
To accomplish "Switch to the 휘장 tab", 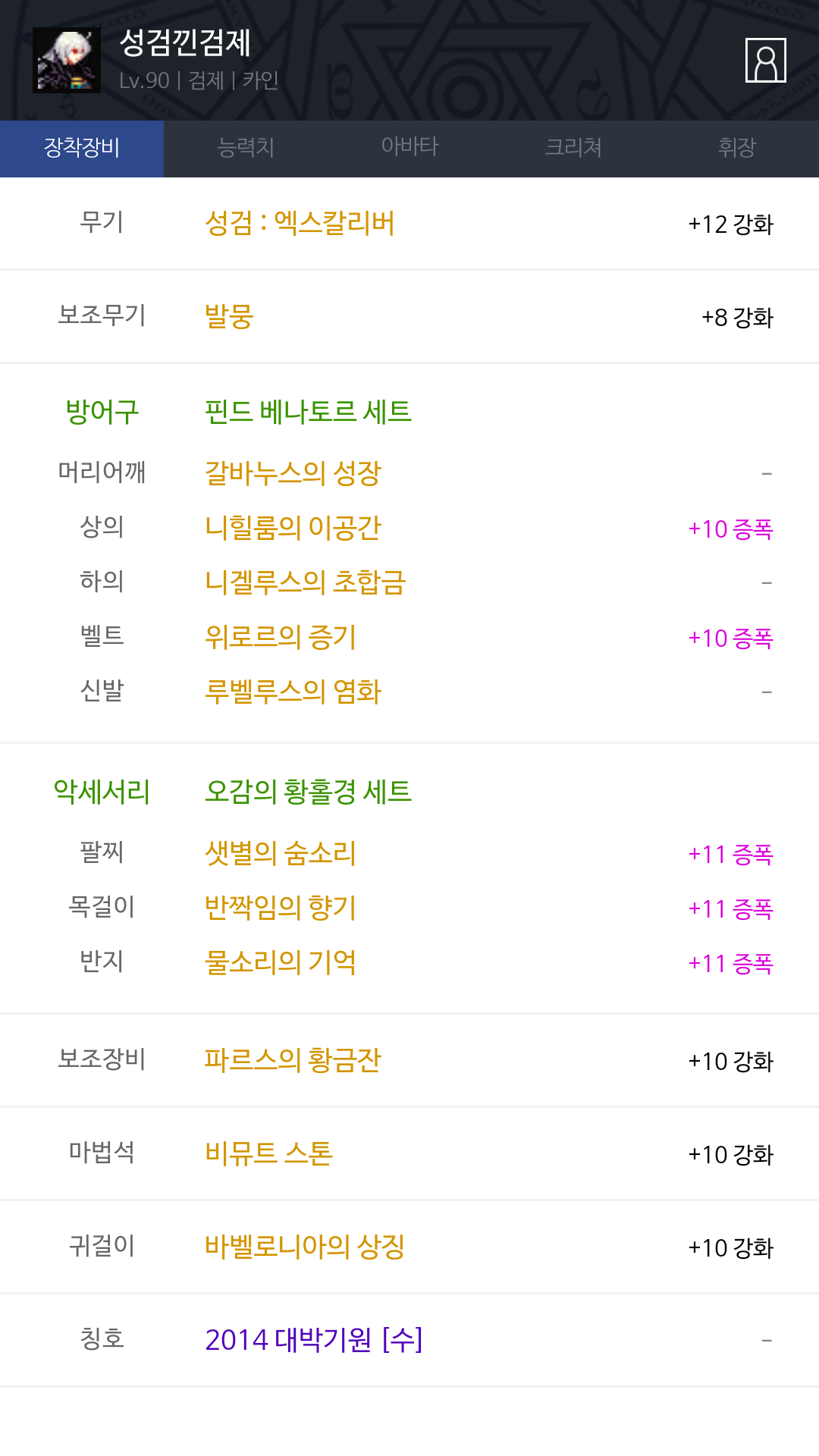I will 737,149.
